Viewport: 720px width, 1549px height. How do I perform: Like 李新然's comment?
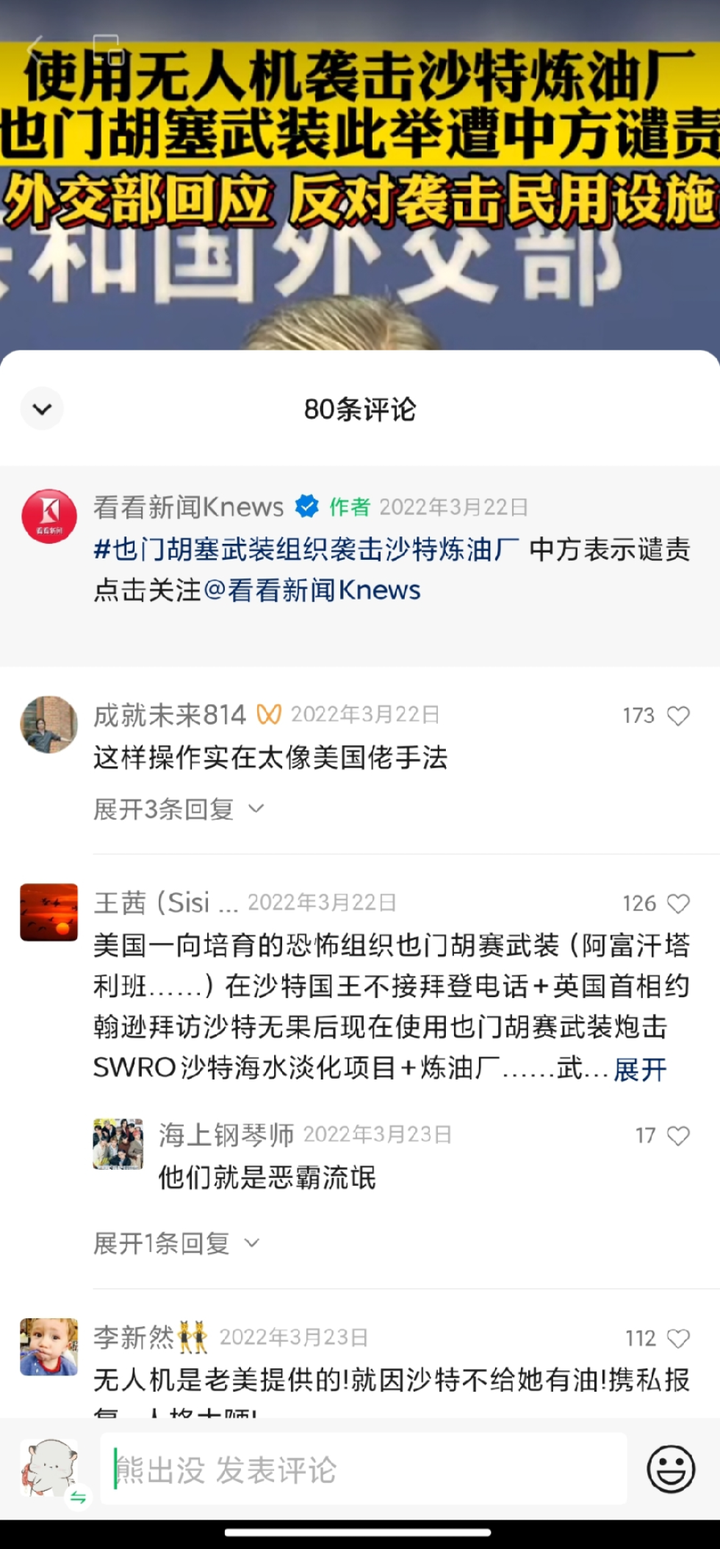(678, 1339)
